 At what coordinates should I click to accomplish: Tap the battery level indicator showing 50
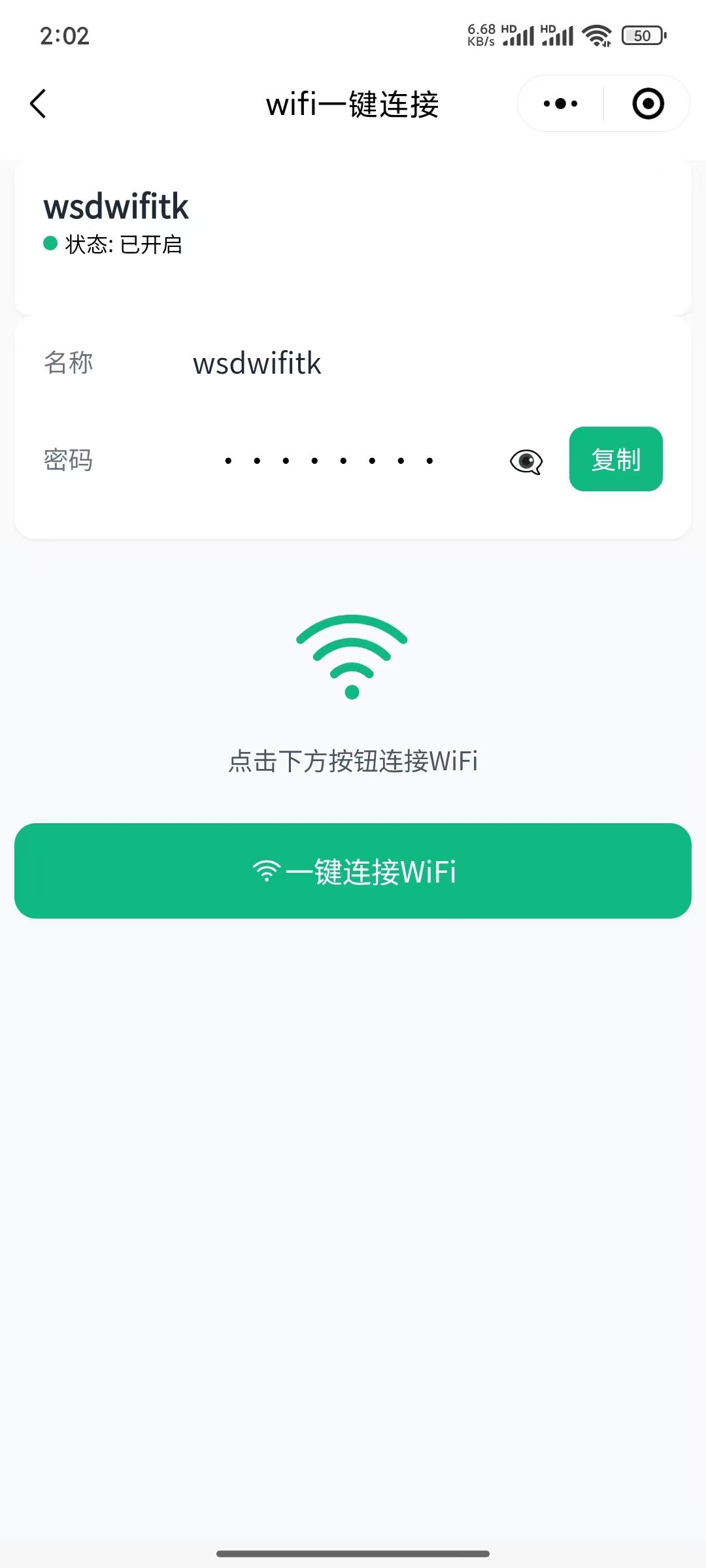pos(641,35)
